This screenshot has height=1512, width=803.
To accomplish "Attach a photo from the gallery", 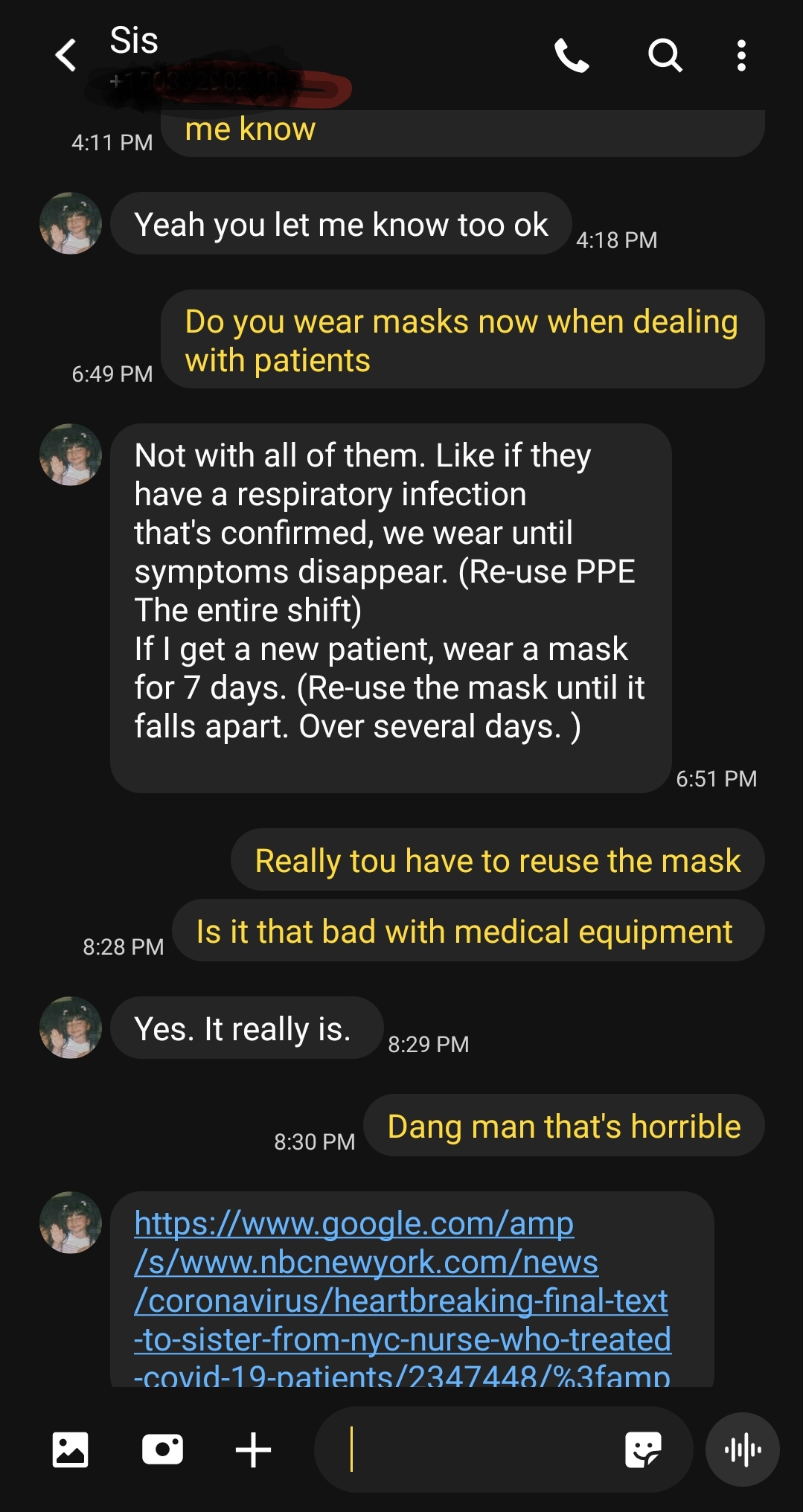I will point(71,1449).
